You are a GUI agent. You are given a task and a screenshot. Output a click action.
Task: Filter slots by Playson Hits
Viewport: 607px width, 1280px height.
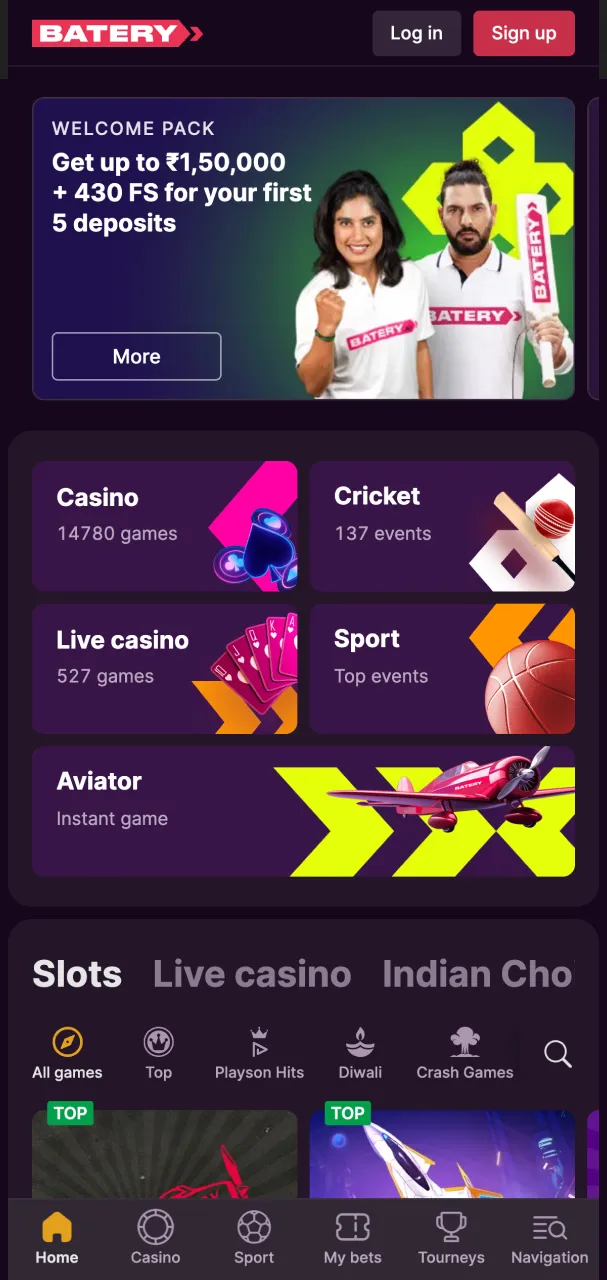(x=259, y=1053)
